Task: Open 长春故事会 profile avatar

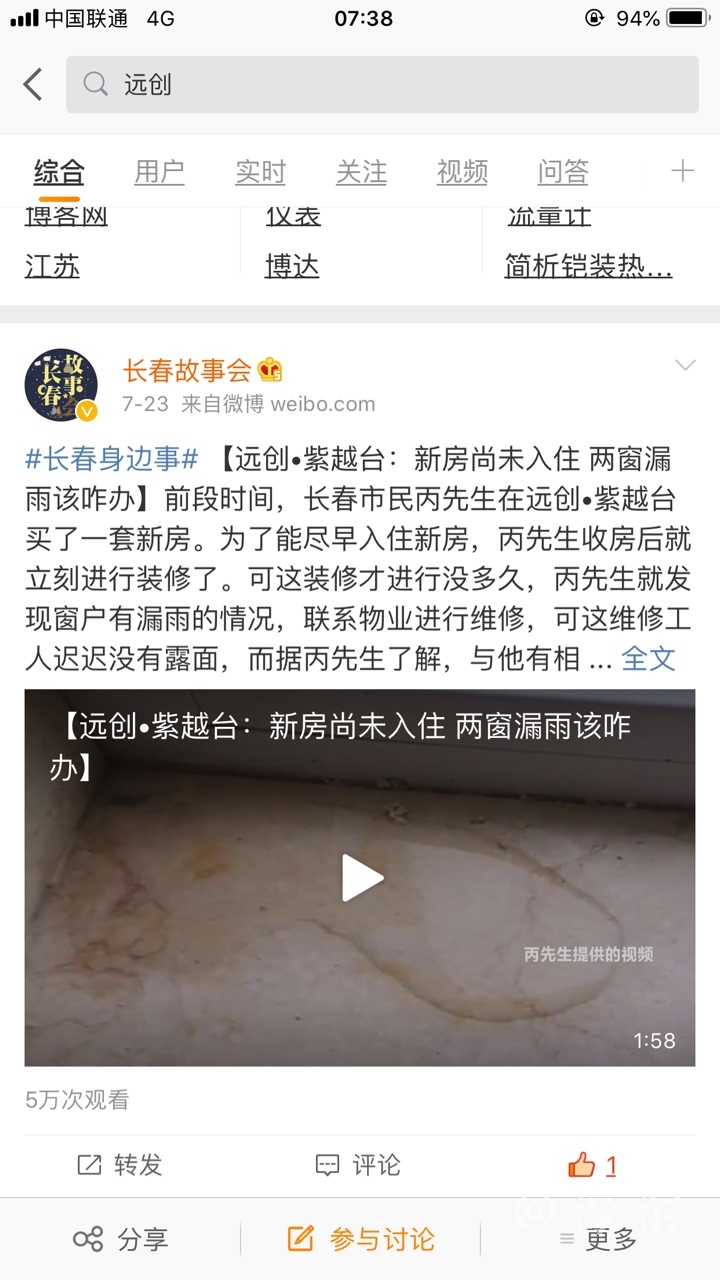Action: point(61,385)
